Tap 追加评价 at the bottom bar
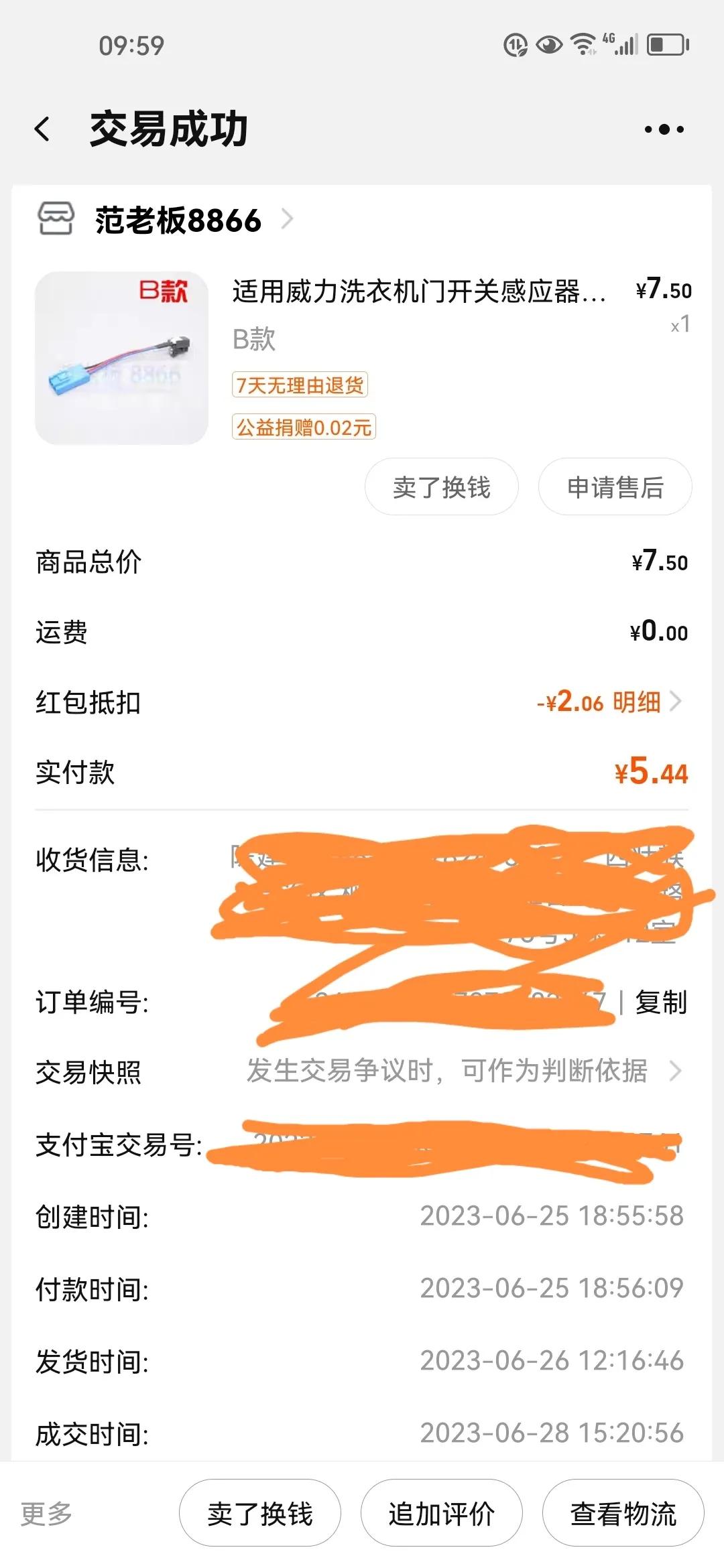The height and width of the screenshot is (1568, 724). pos(440,1512)
